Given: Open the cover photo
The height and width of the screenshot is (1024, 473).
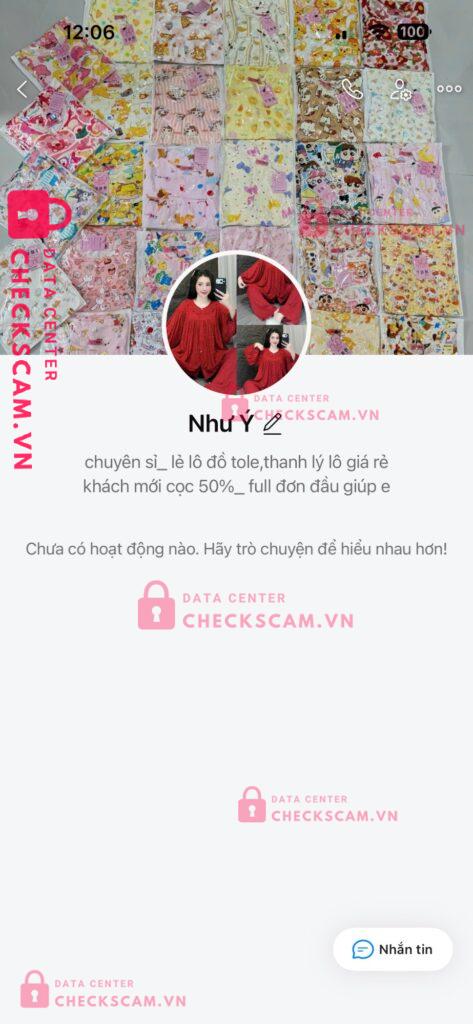Looking at the screenshot, I should pos(236,131).
